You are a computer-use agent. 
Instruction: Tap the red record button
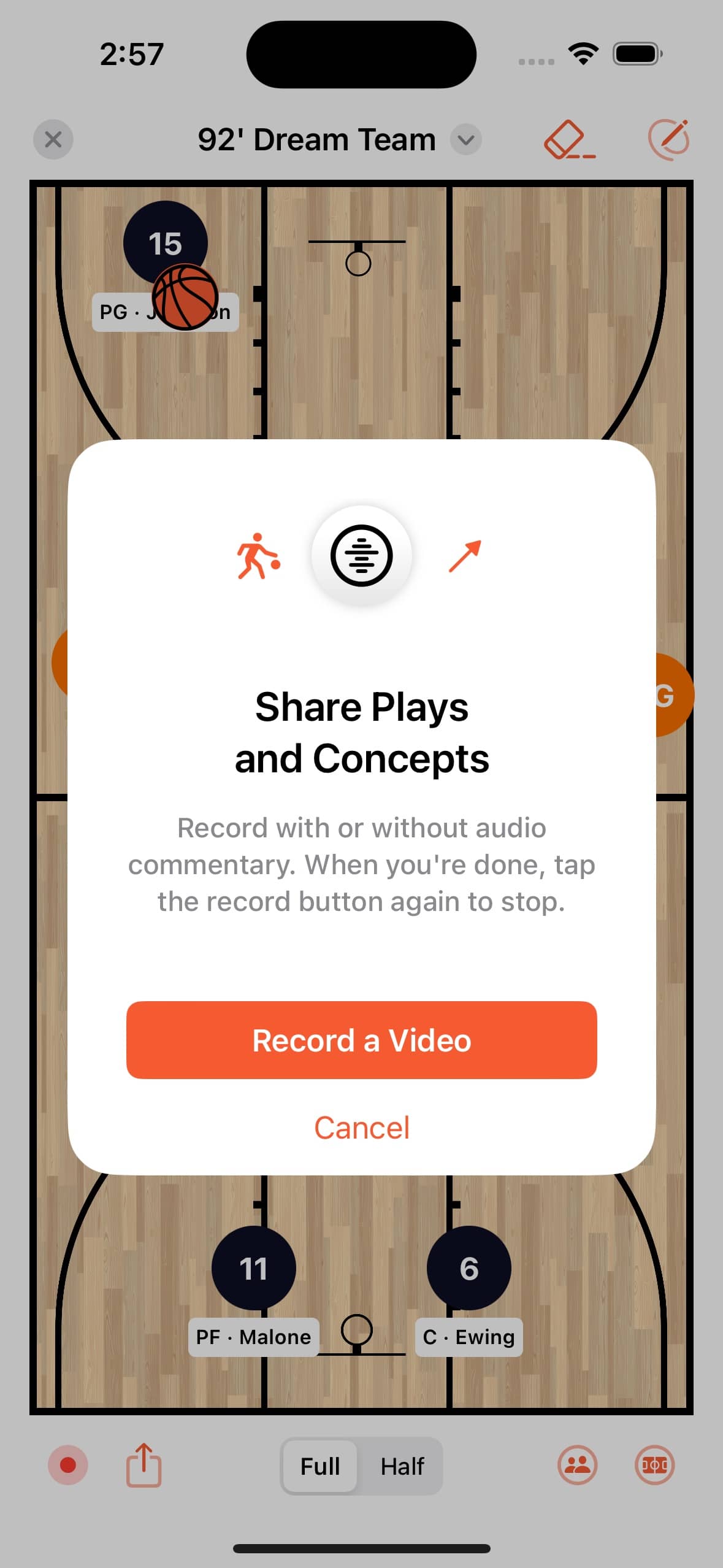[x=68, y=1465]
